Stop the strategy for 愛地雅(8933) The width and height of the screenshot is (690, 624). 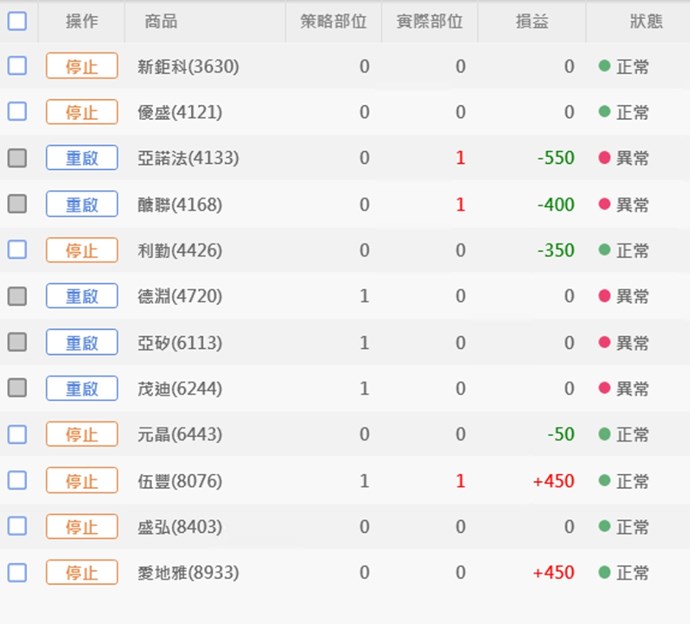tap(82, 573)
